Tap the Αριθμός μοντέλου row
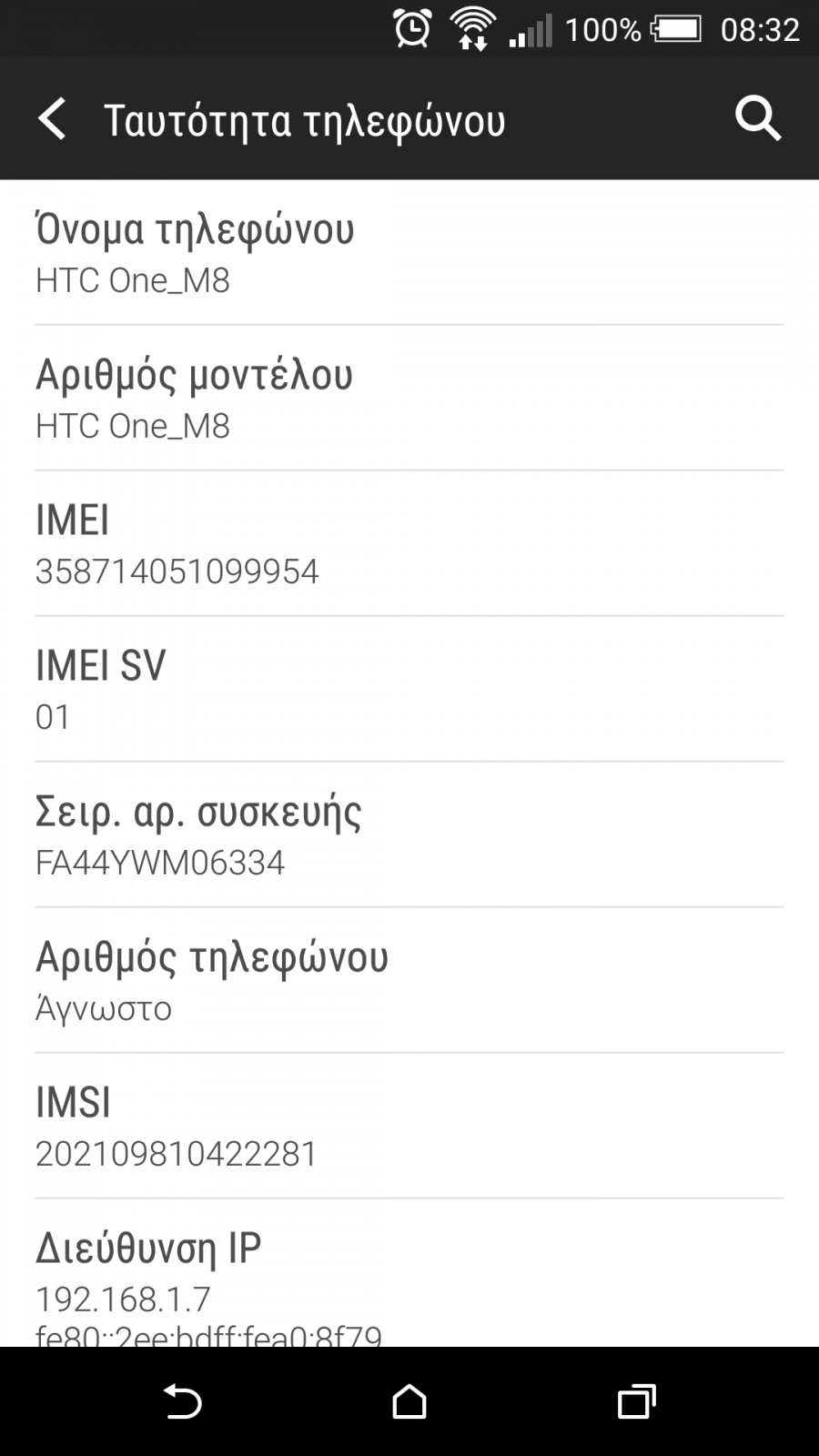 coord(409,398)
